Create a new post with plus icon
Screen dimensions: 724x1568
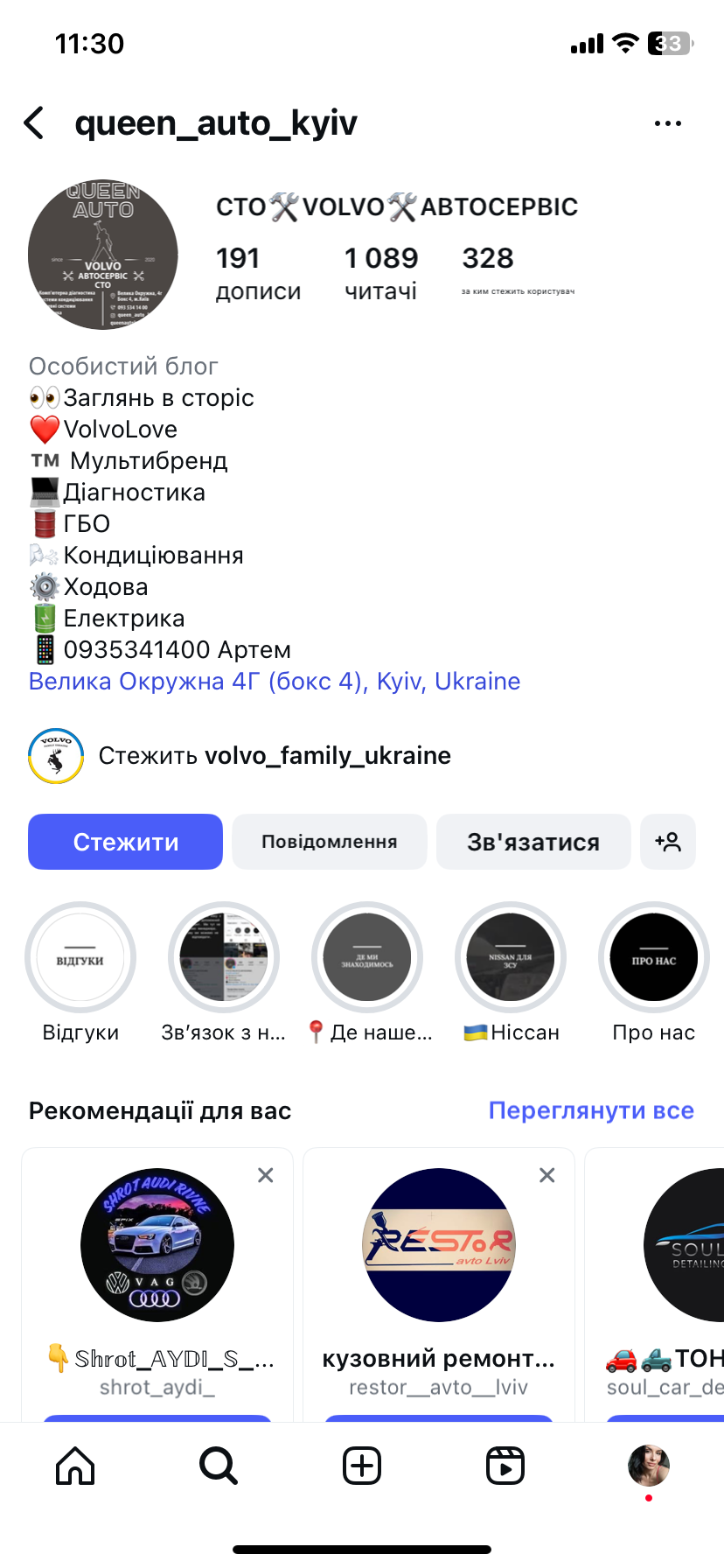click(362, 1466)
